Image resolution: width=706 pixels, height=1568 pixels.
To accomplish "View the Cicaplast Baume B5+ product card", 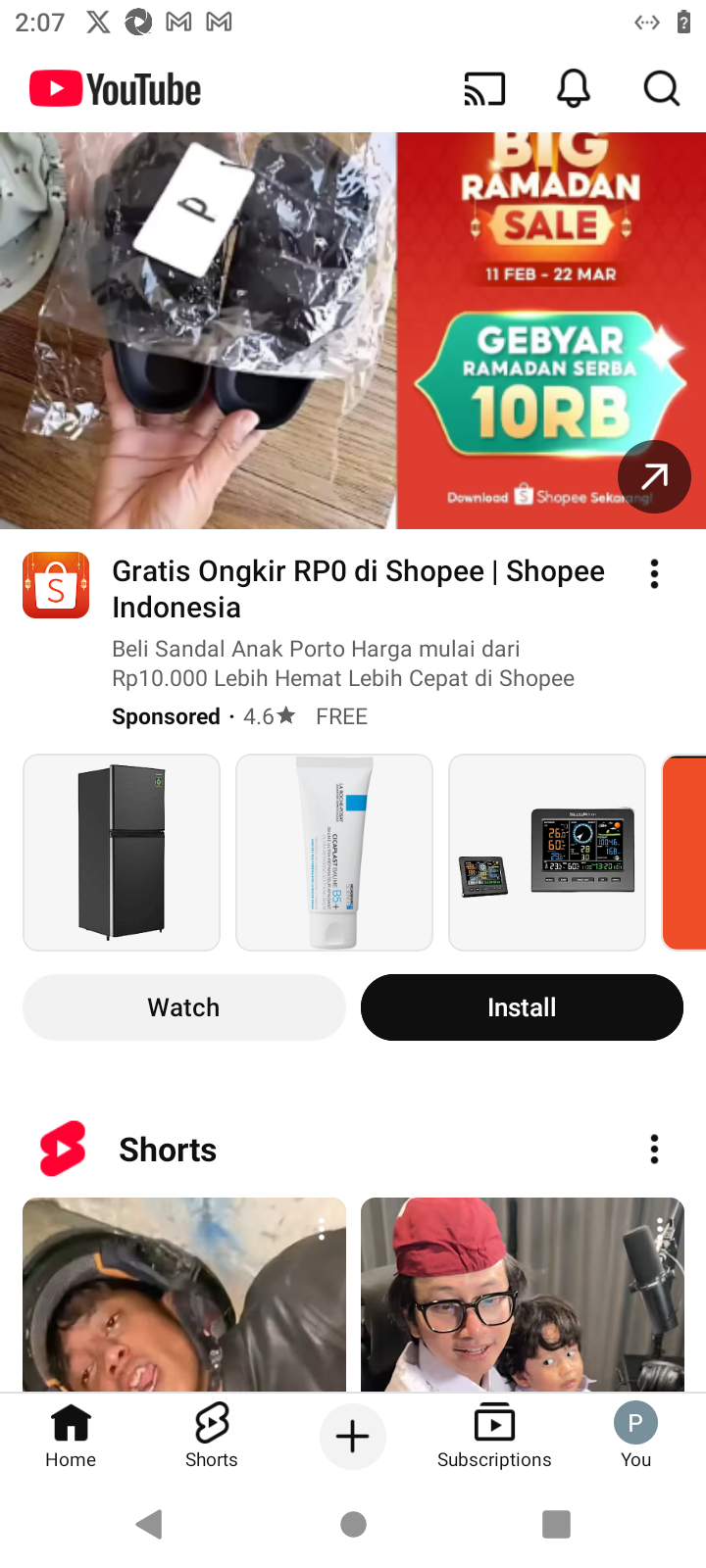I will (334, 853).
